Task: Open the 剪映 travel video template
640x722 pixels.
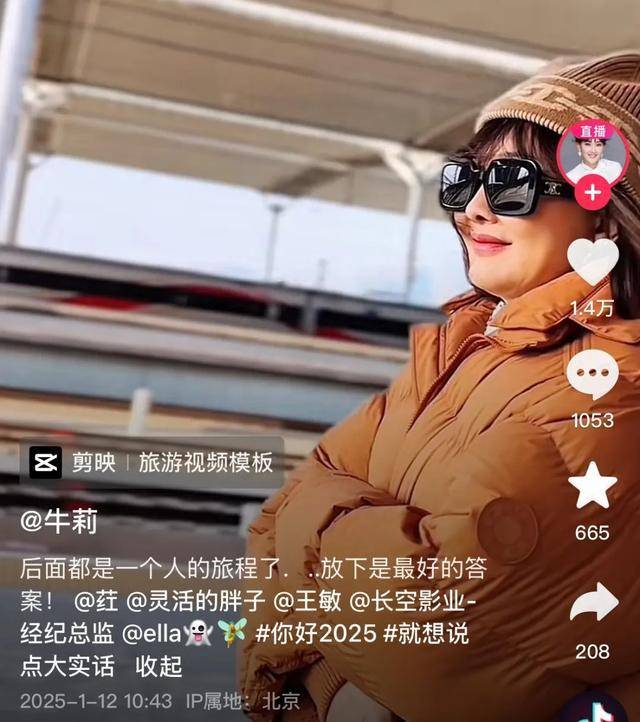Action: (152, 462)
